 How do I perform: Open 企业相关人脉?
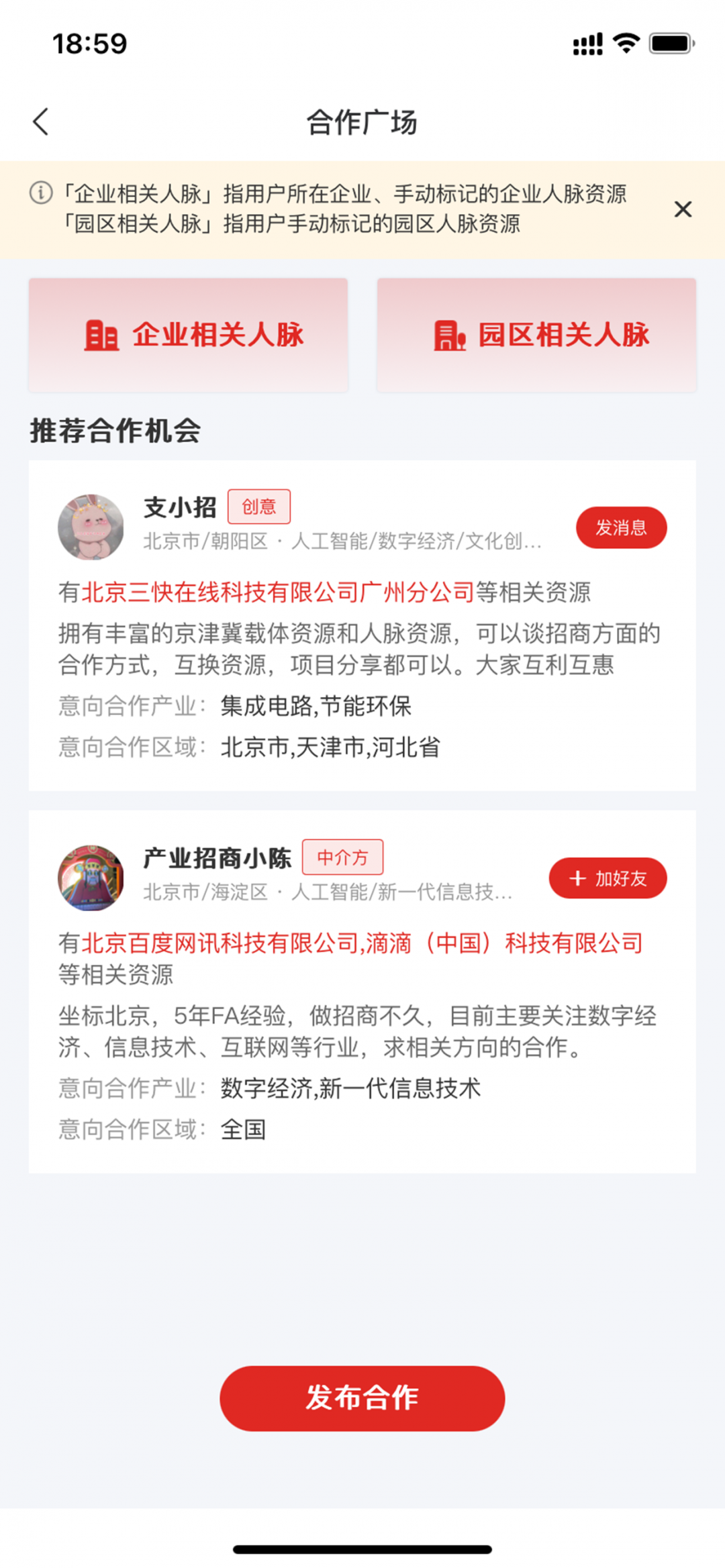click(189, 335)
